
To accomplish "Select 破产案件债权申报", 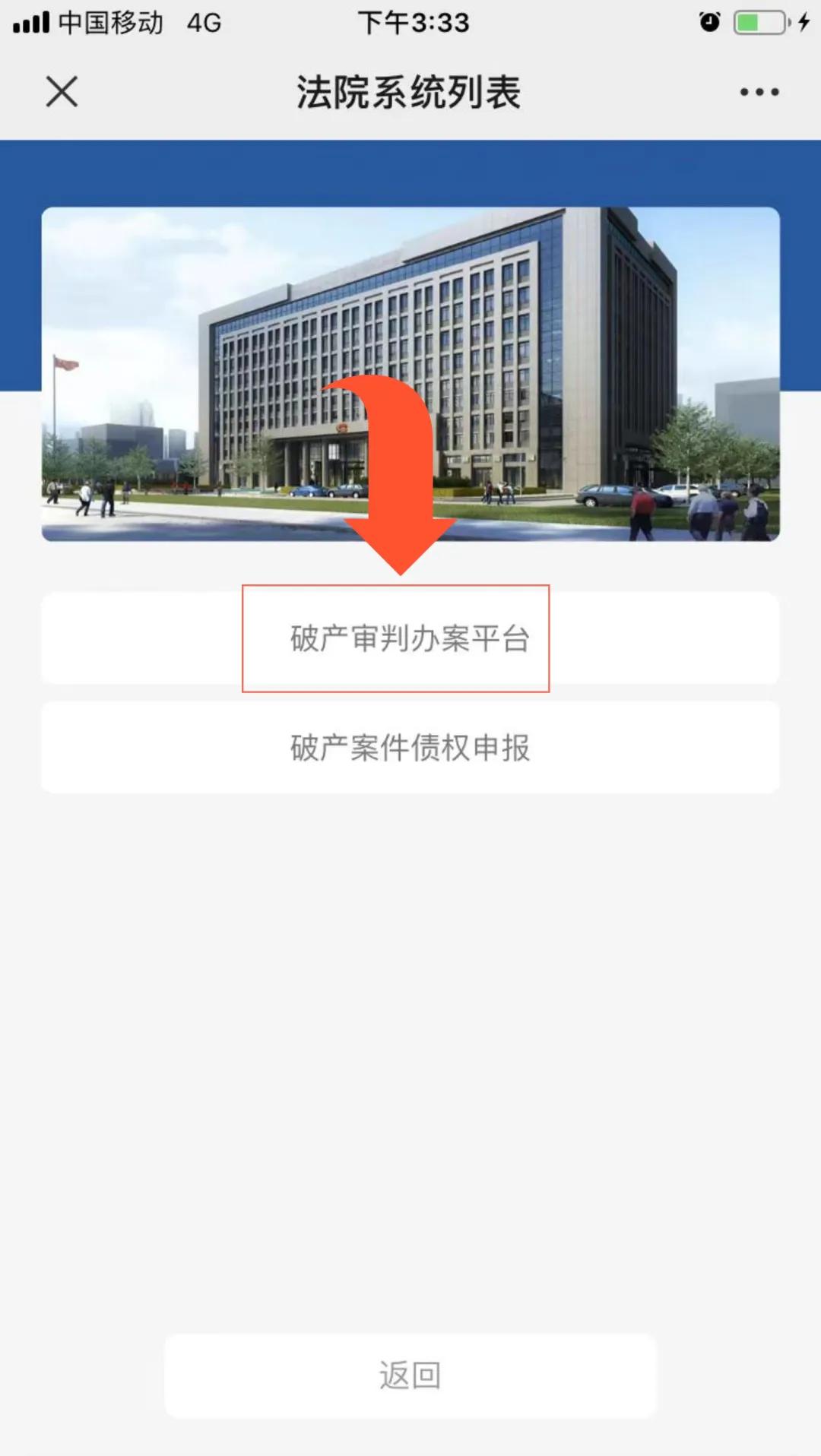I will pos(410,748).
